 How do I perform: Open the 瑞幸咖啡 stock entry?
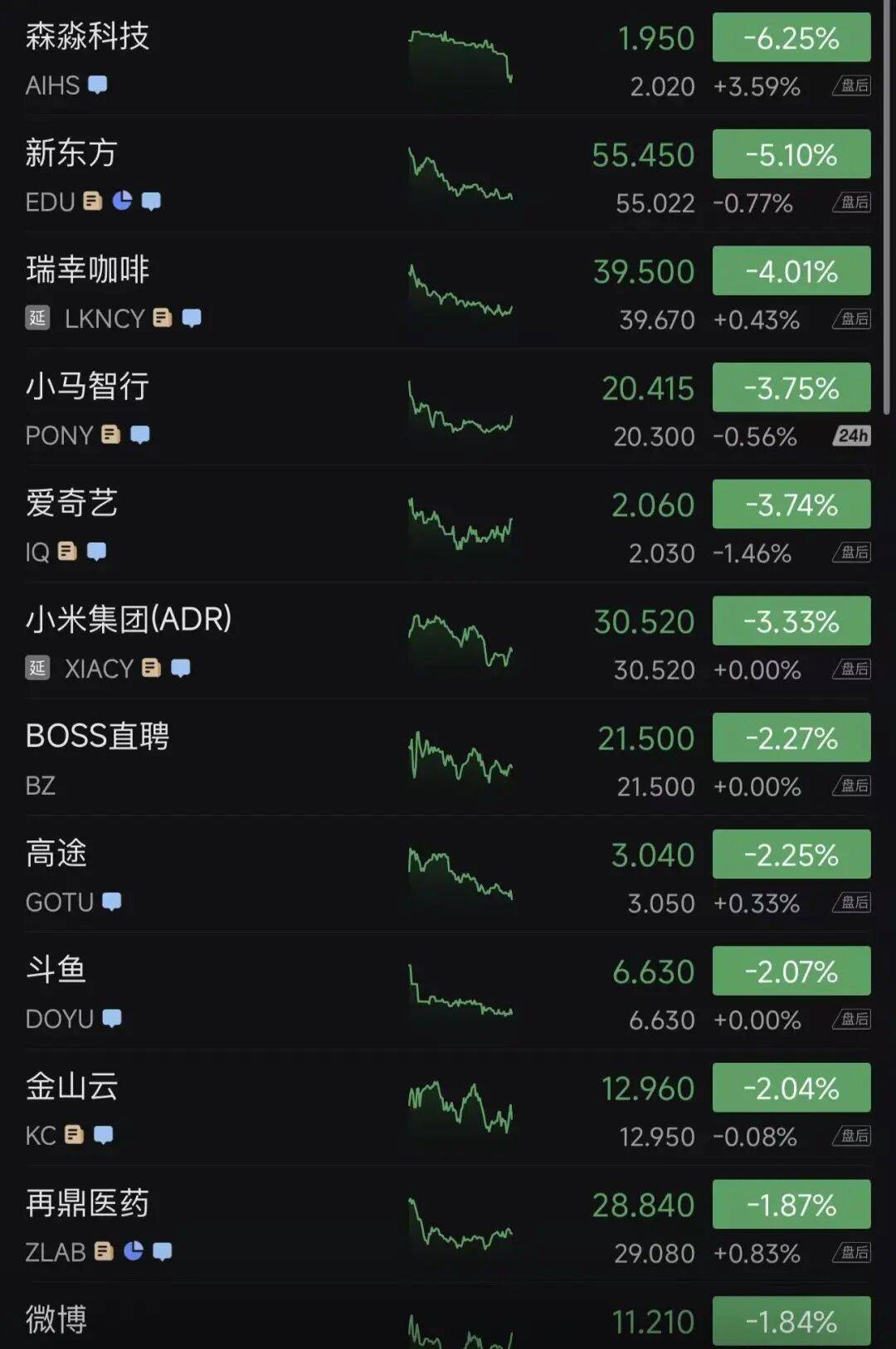click(x=85, y=270)
